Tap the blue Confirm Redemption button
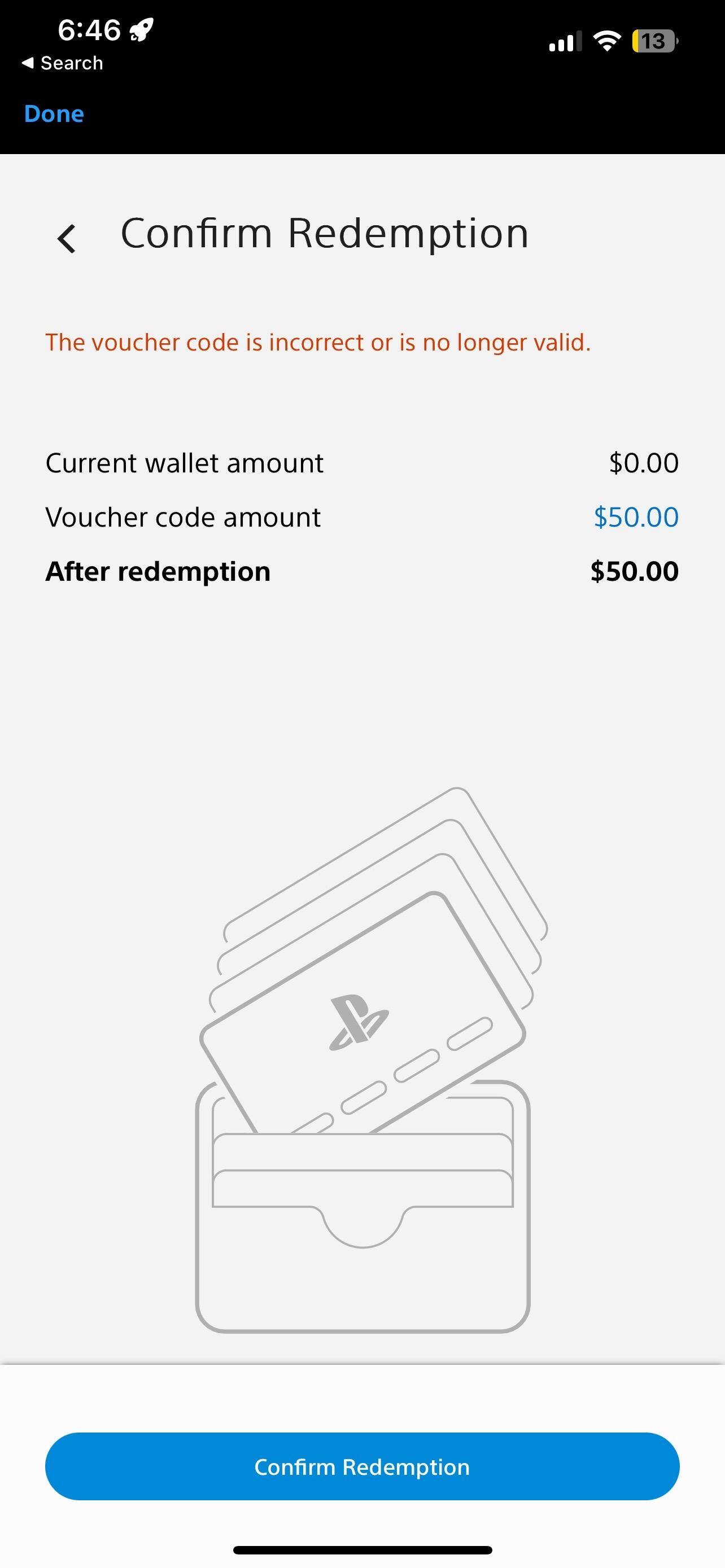 click(362, 1466)
